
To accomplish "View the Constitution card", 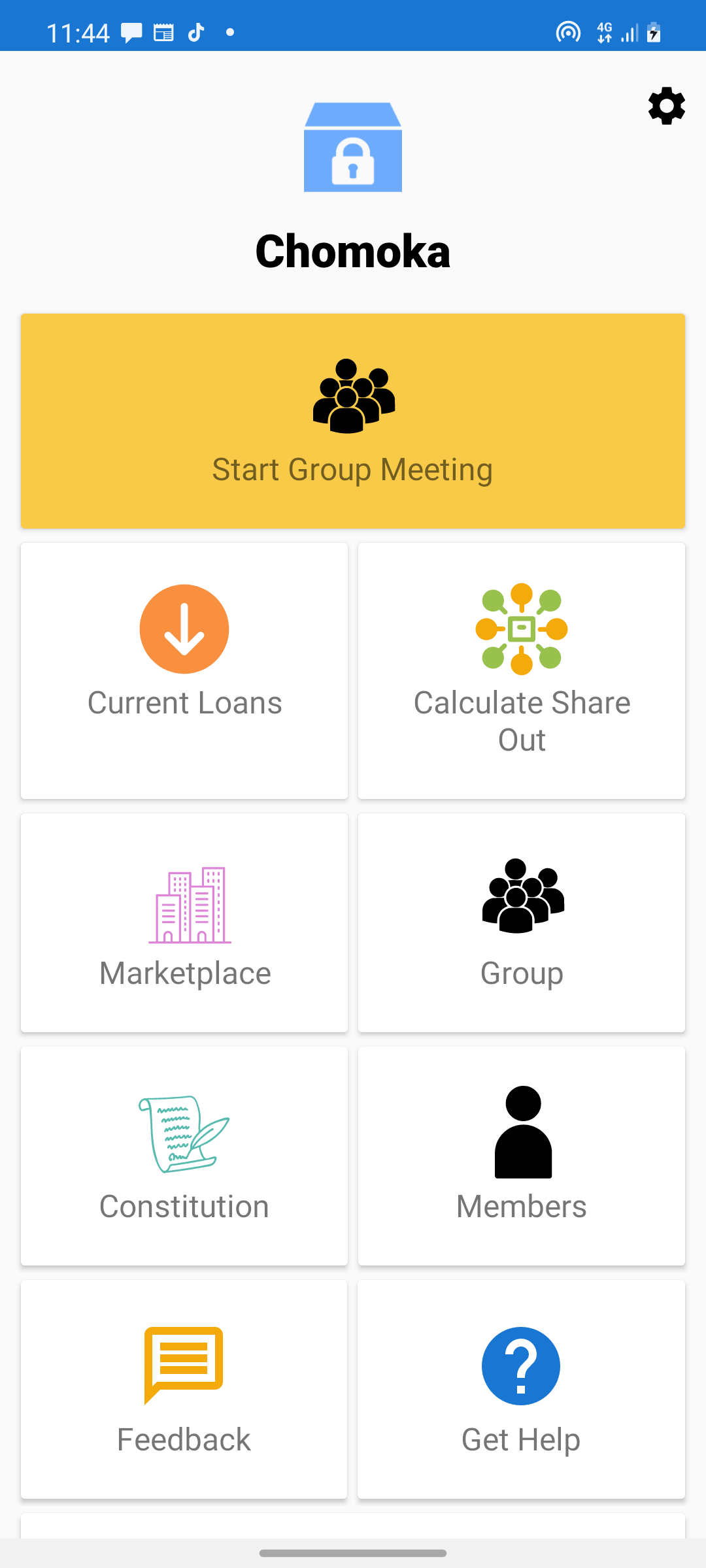I will (184, 1156).
